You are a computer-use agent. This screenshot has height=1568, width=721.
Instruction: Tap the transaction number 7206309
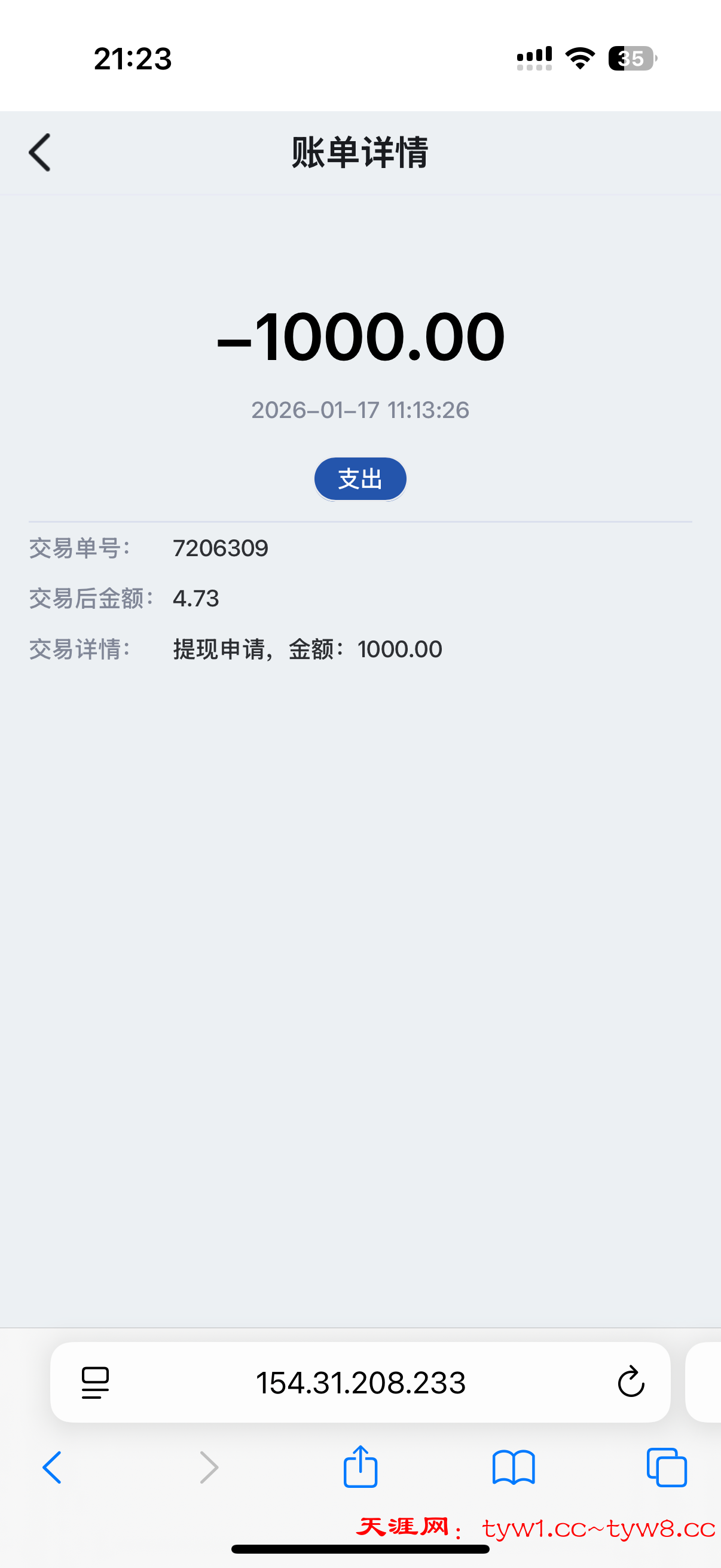(x=219, y=548)
